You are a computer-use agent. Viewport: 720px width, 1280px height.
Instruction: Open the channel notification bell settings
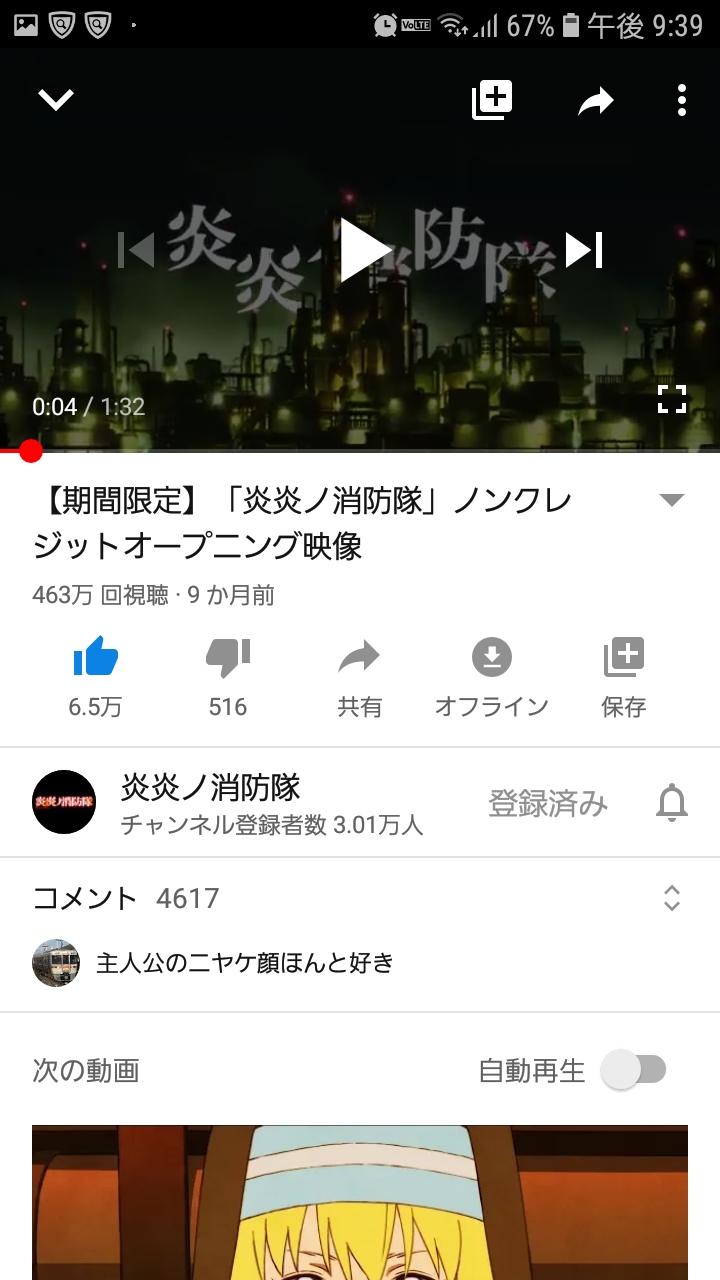(x=672, y=803)
